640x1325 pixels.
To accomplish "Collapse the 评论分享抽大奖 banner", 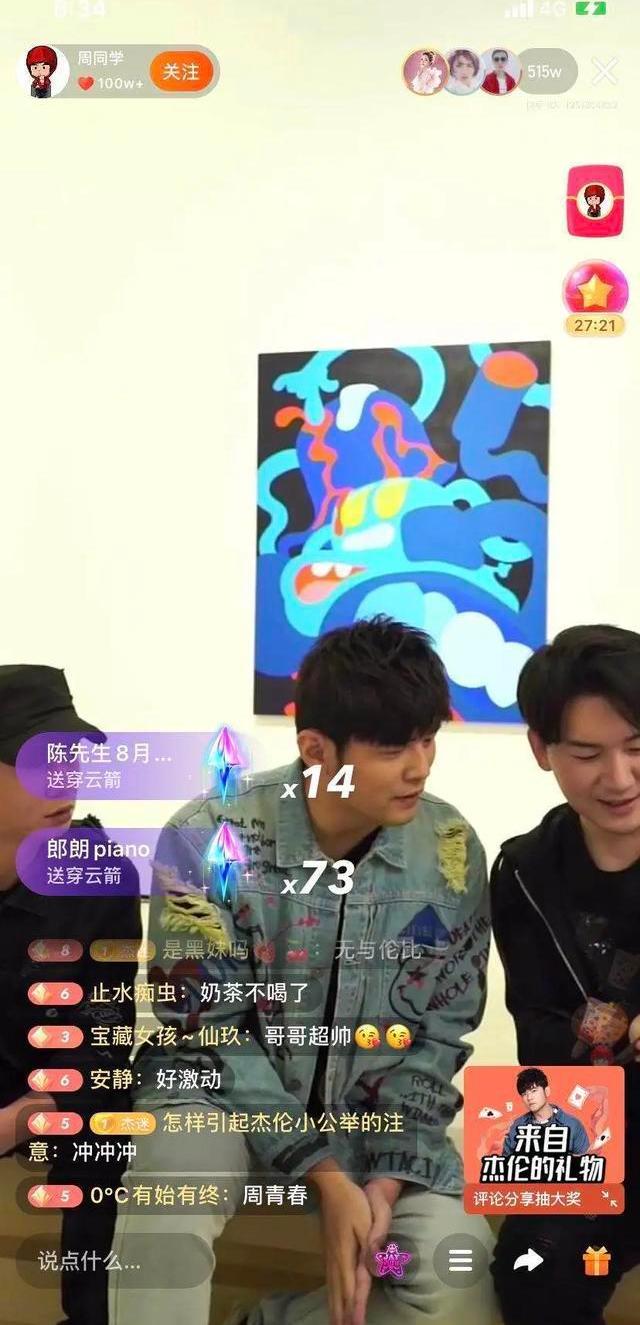I will pos(609,1198).
